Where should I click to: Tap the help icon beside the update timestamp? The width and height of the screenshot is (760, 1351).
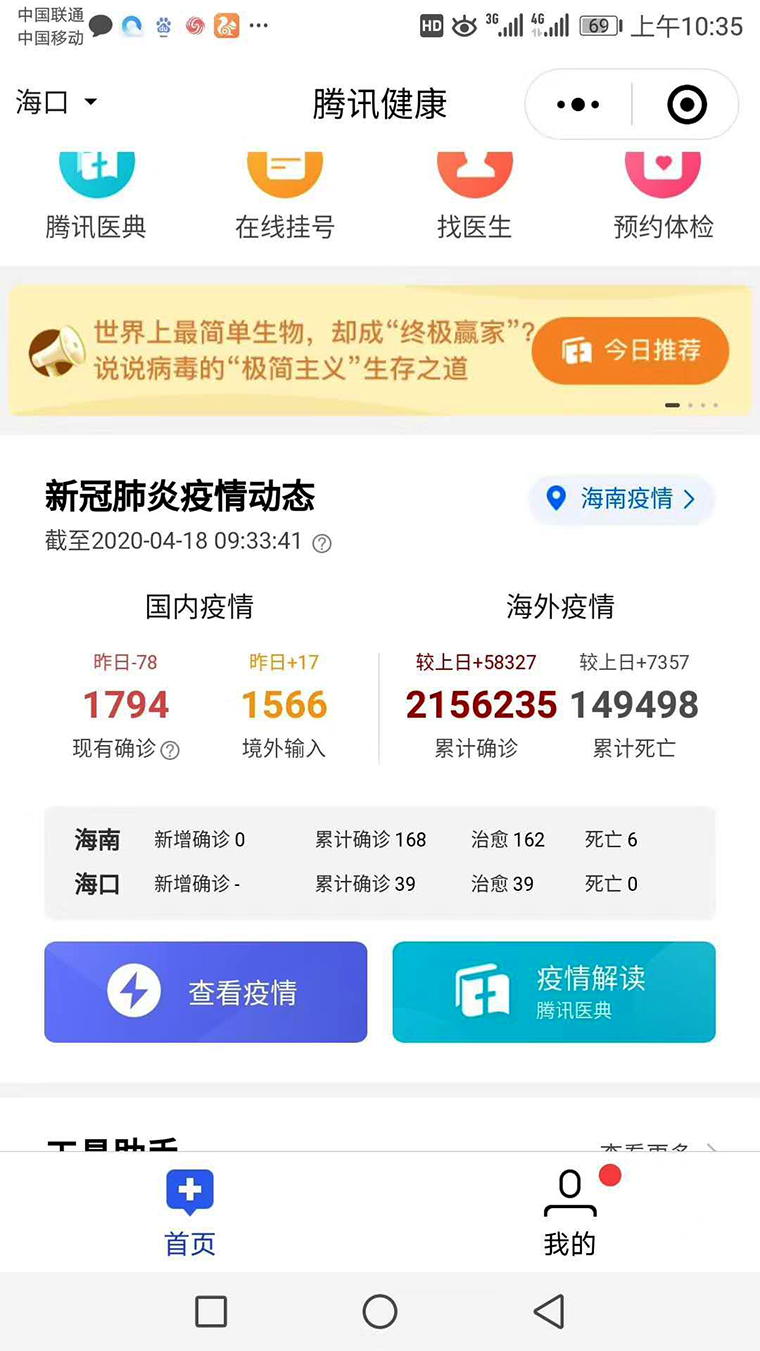(x=322, y=544)
